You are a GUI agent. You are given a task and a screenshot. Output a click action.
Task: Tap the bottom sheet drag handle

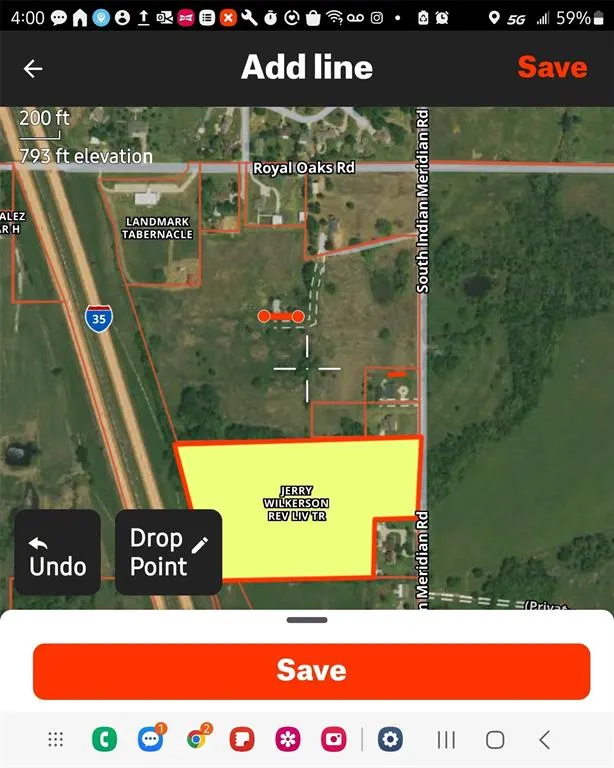pos(307,620)
